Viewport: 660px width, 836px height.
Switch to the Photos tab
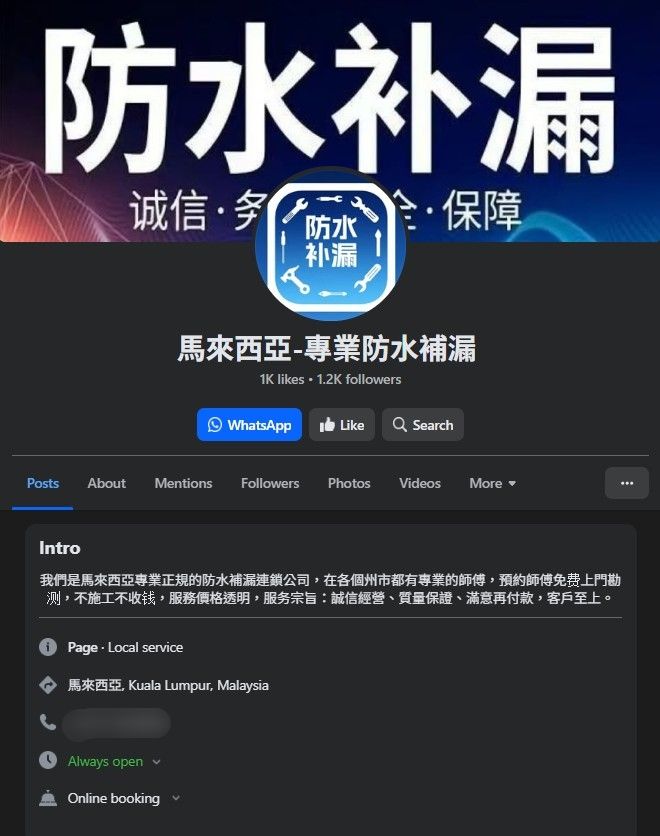[349, 483]
